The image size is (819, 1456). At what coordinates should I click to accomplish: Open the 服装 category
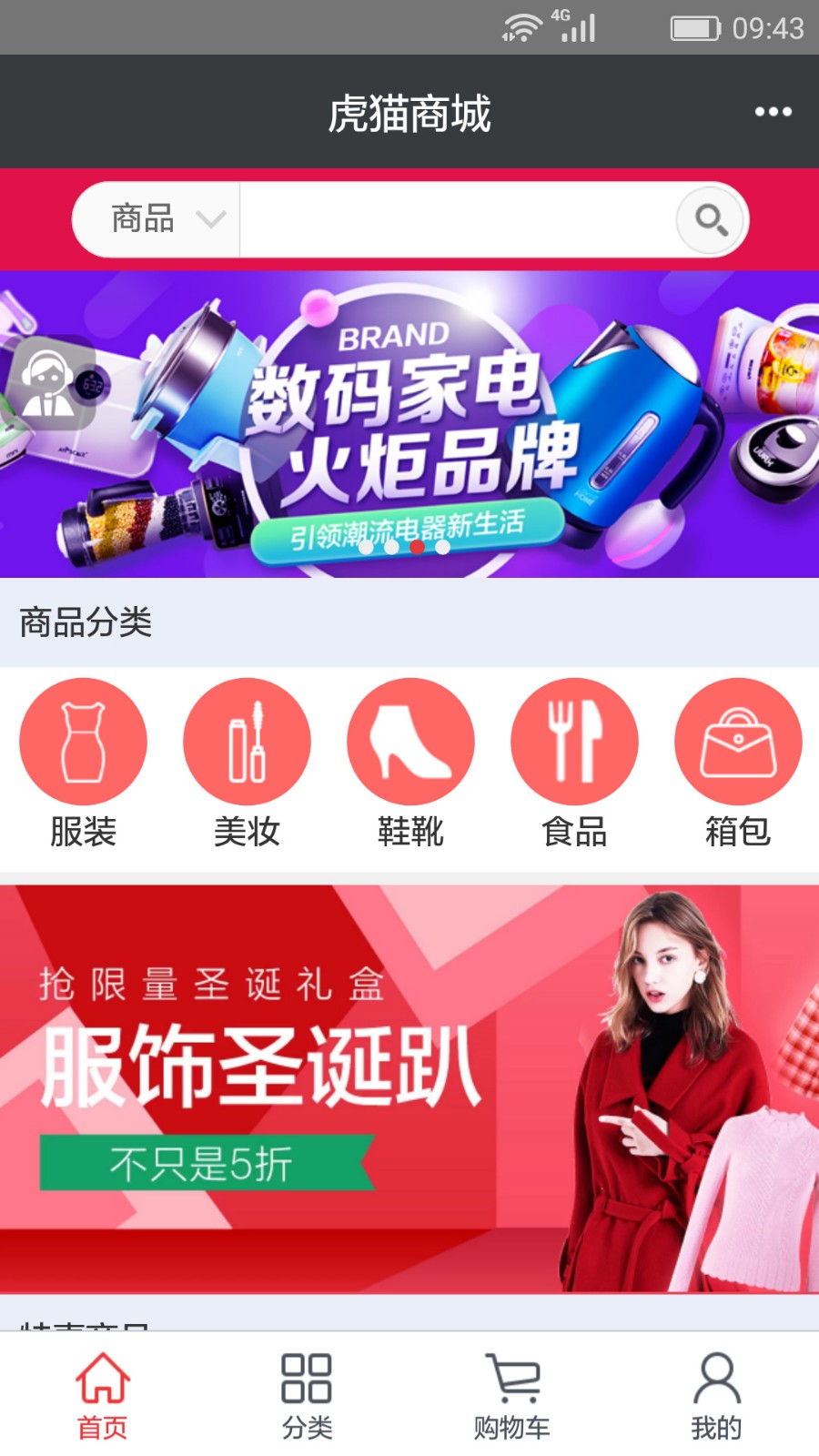point(83,742)
